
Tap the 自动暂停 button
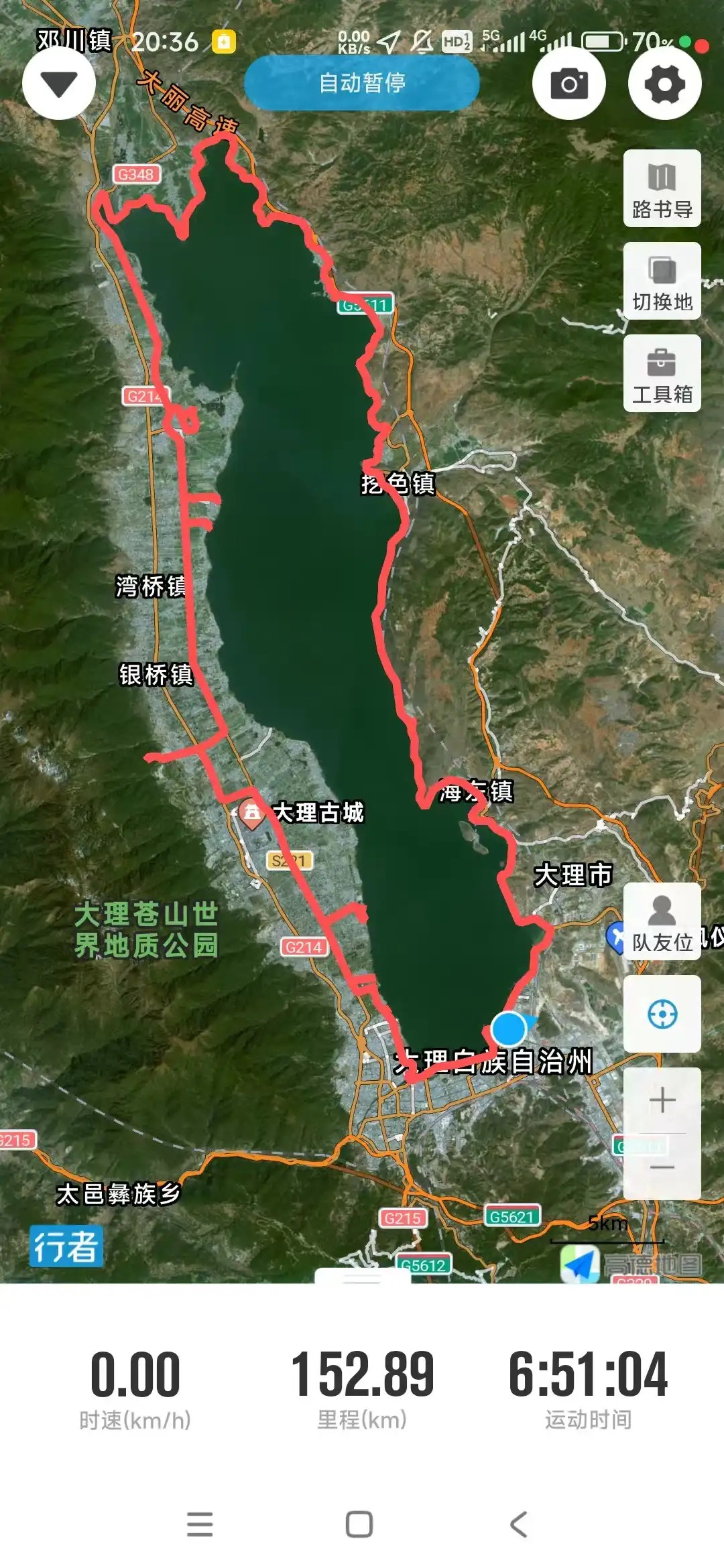pyautogui.click(x=362, y=83)
